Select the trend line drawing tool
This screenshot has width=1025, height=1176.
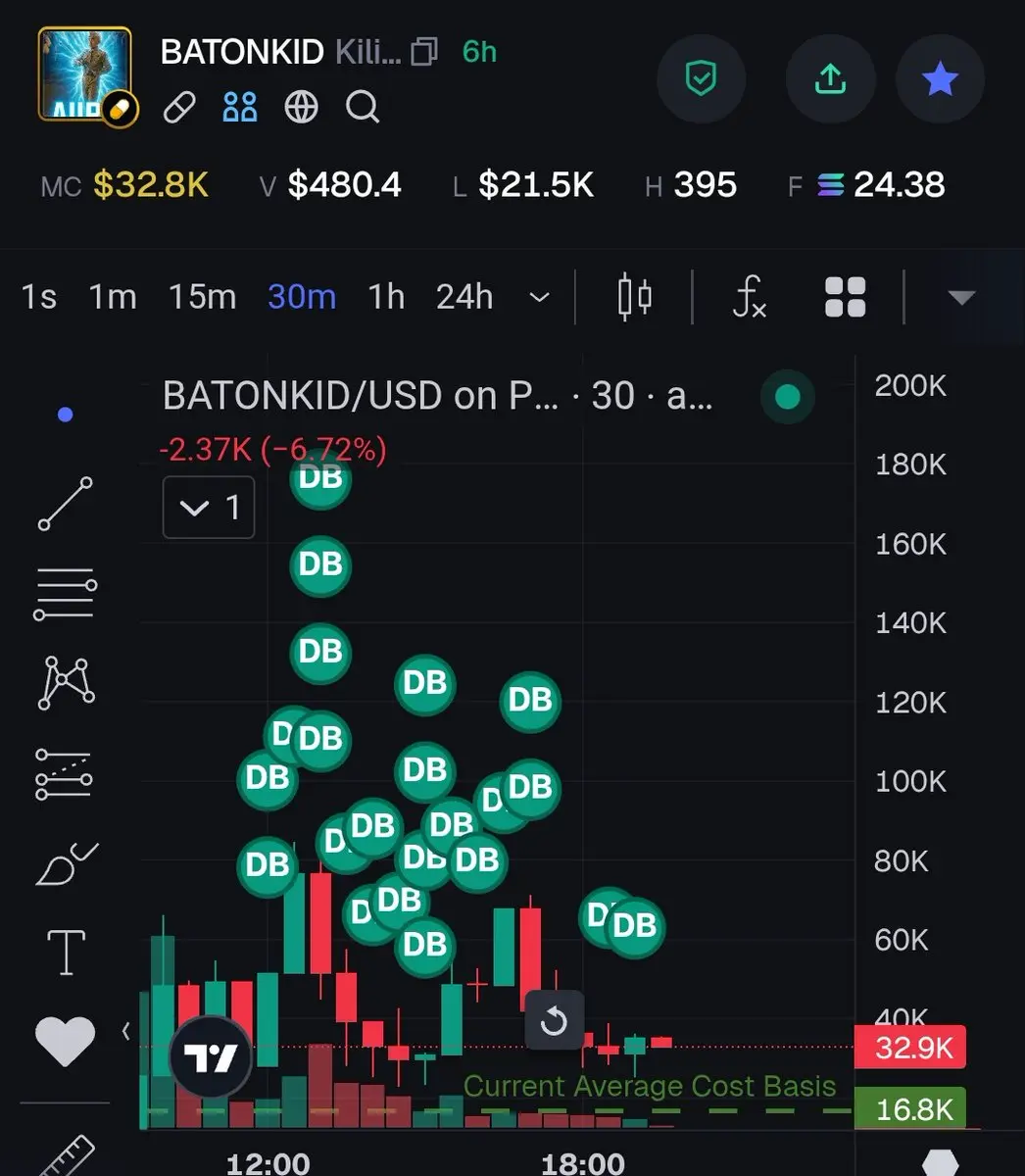coord(66,505)
